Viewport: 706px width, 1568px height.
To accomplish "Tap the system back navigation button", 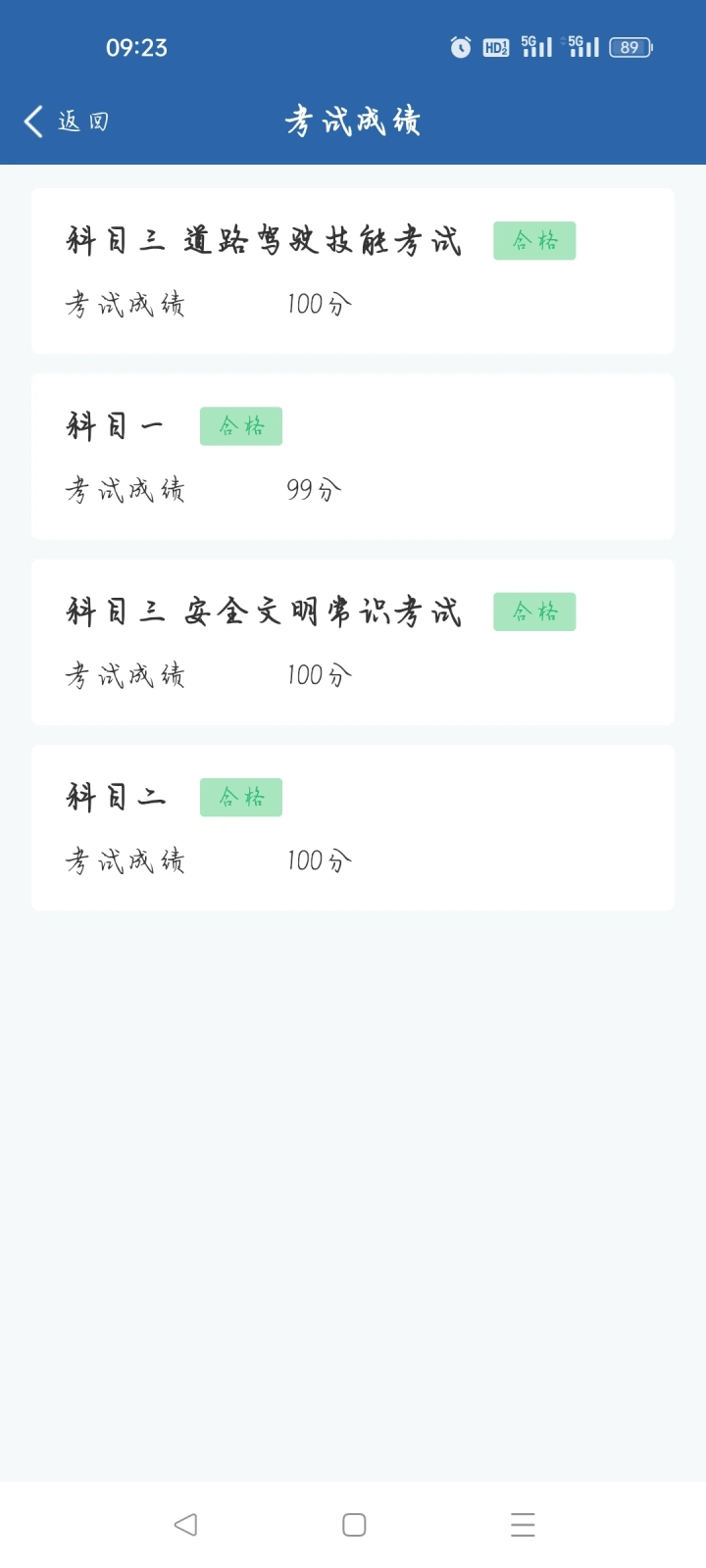I will coord(185,1525).
